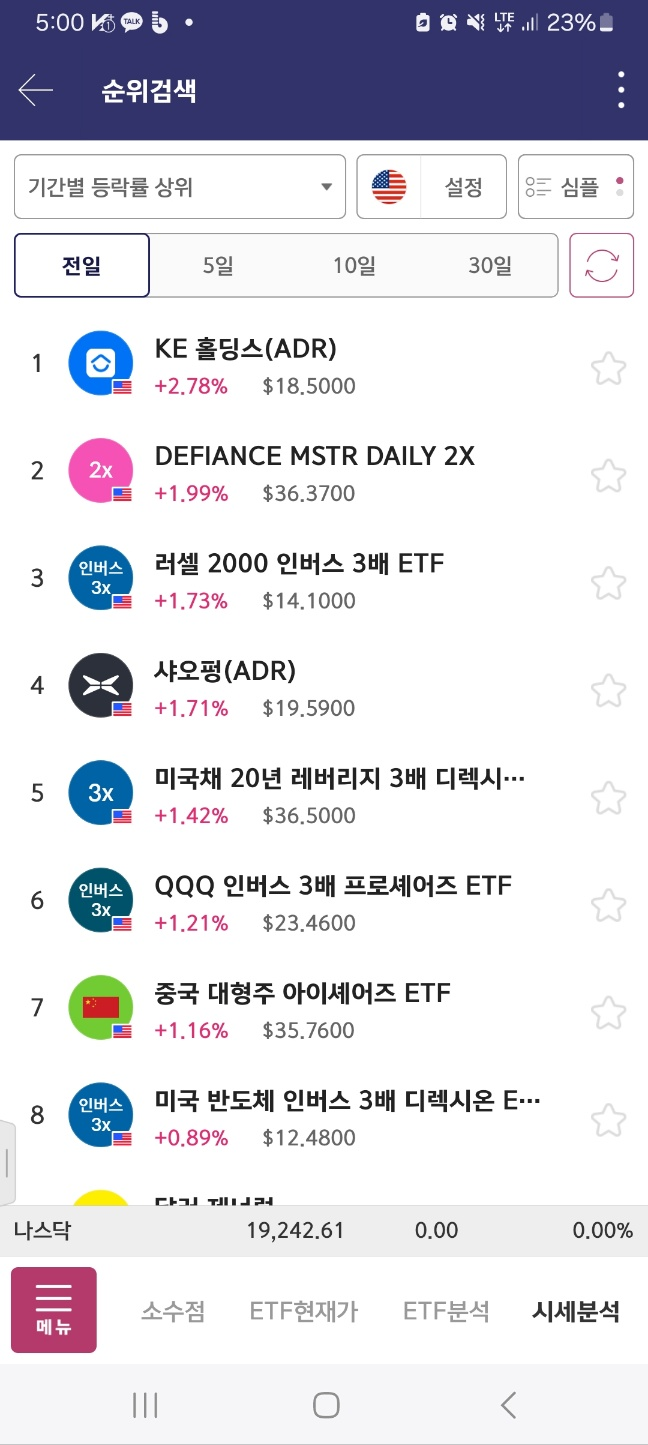Image resolution: width=648 pixels, height=1445 pixels.
Task: Refresh the ranking list
Action: (x=601, y=266)
